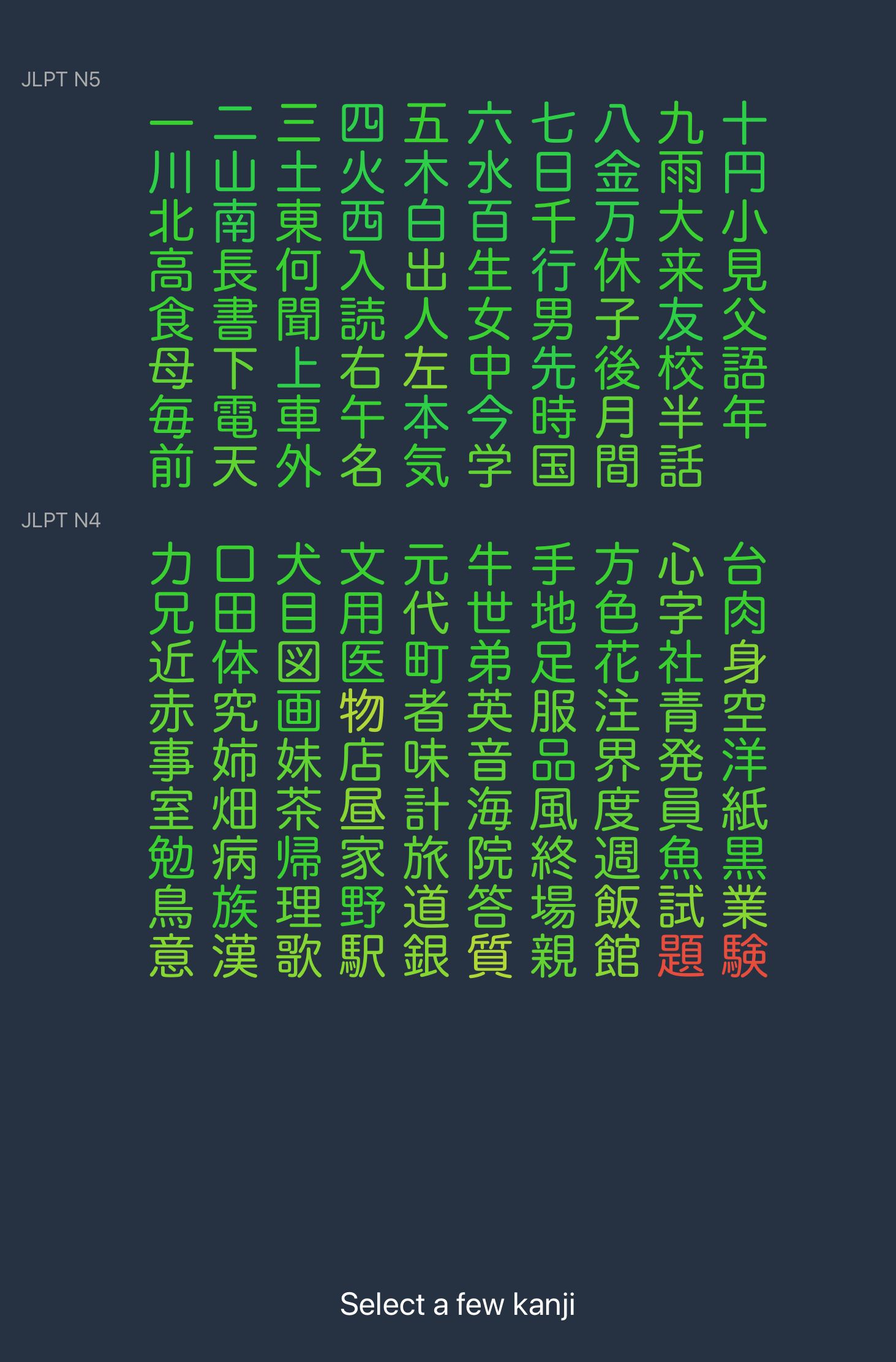Tap the kanji 肉

click(744, 614)
